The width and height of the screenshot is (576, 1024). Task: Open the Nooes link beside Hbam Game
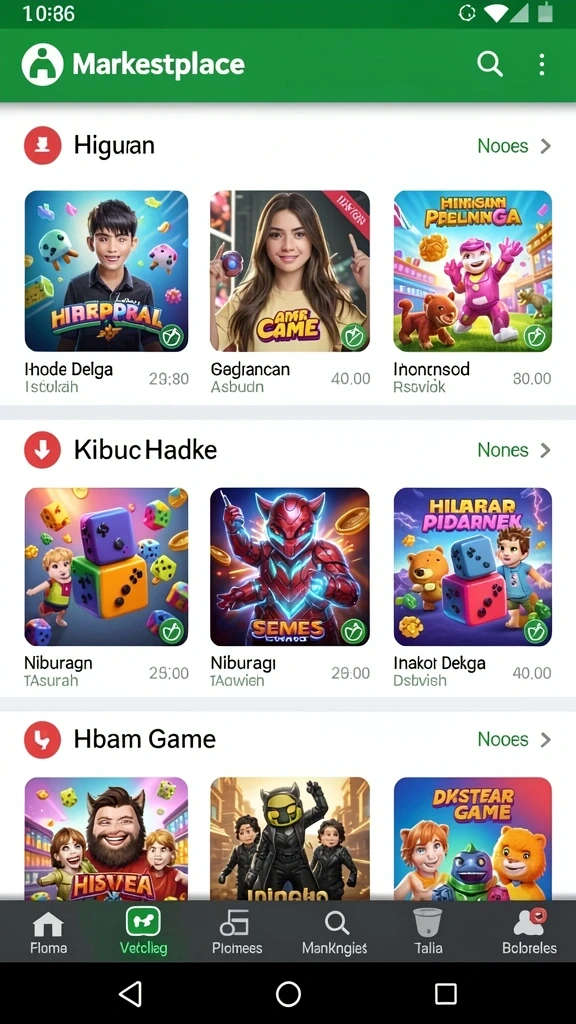tap(514, 739)
